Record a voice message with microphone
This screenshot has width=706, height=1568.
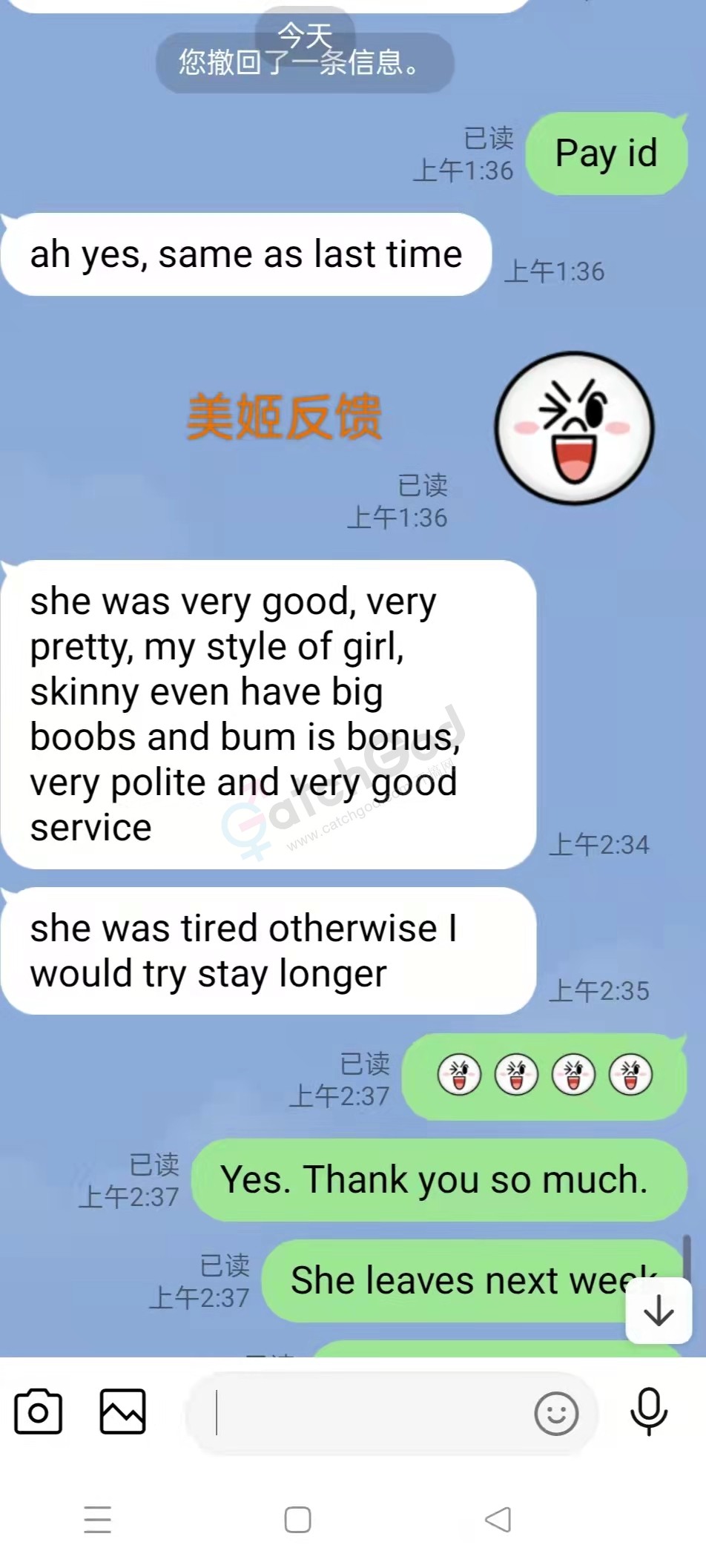pyautogui.click(x=648, y=1411)
